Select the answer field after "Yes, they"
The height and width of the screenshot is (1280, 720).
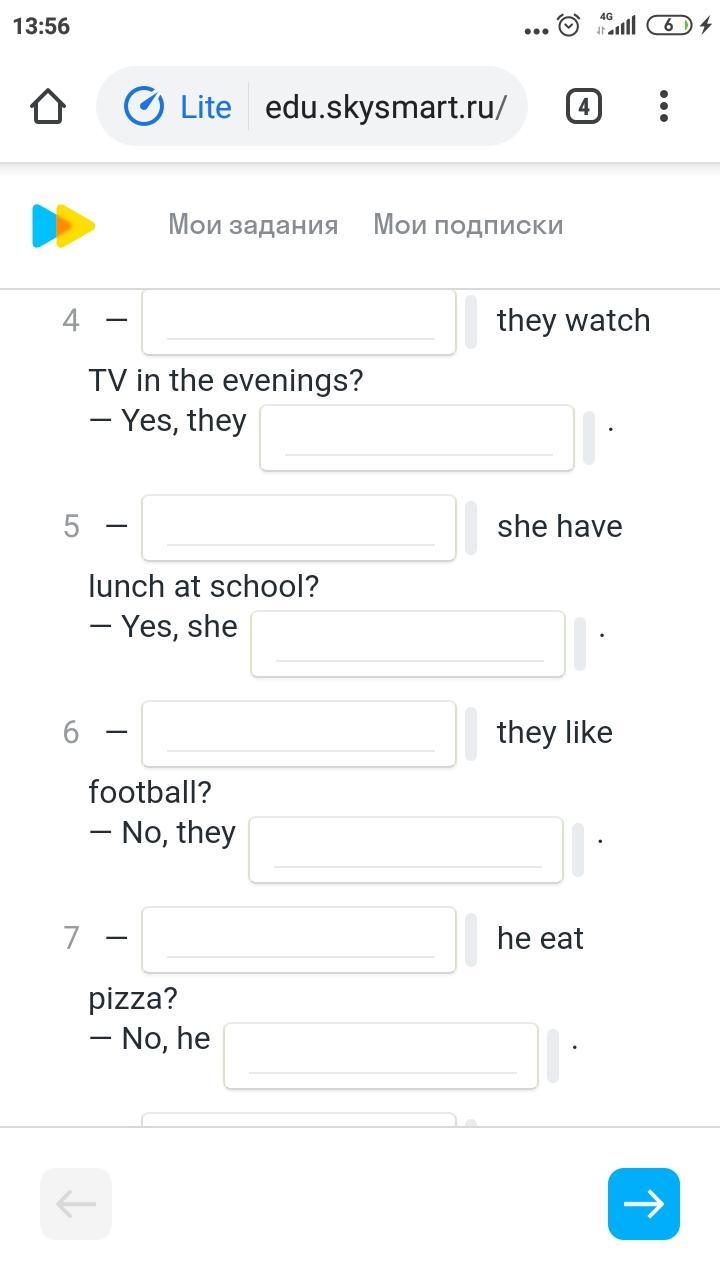click(417, 437)
